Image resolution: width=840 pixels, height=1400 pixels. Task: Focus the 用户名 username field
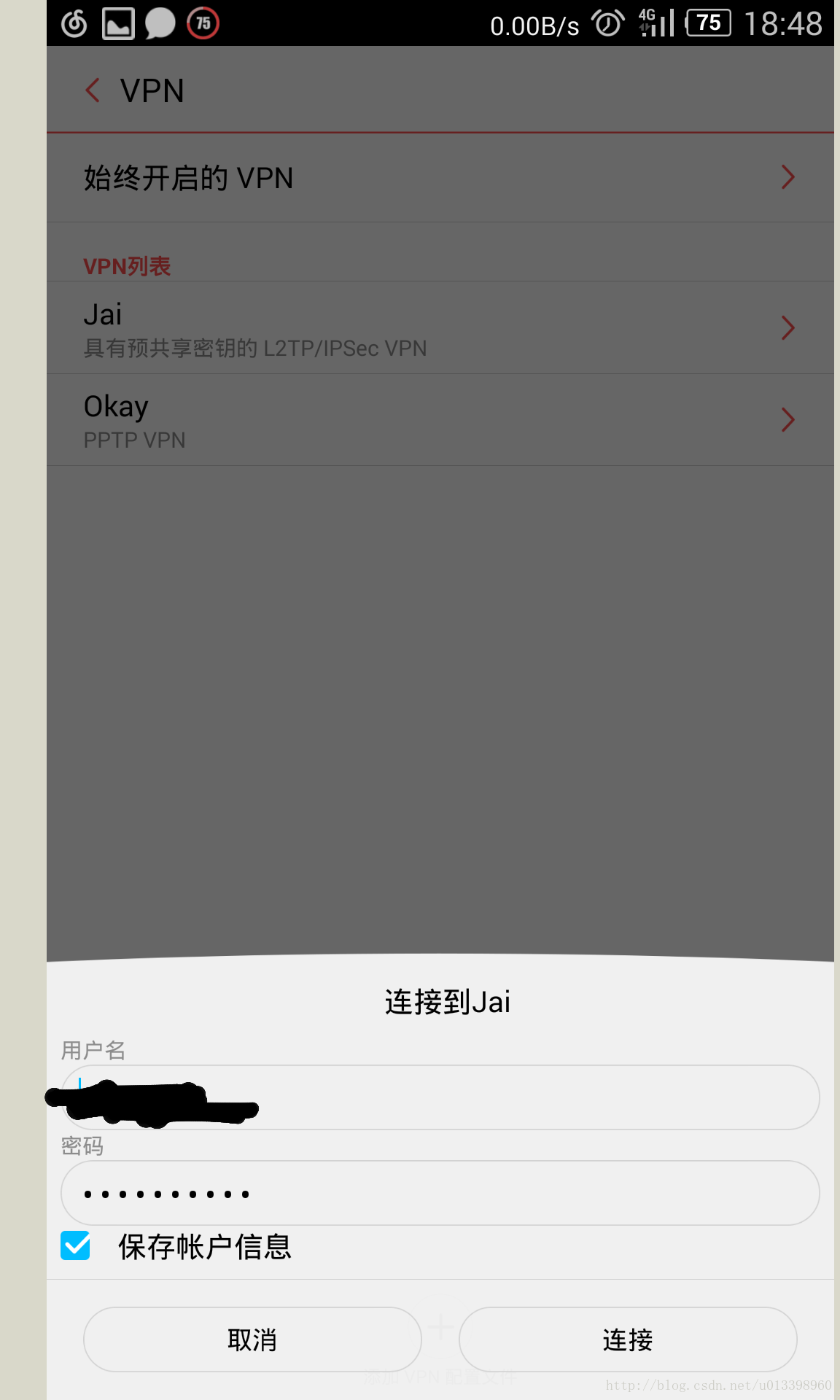point(510,1097)
